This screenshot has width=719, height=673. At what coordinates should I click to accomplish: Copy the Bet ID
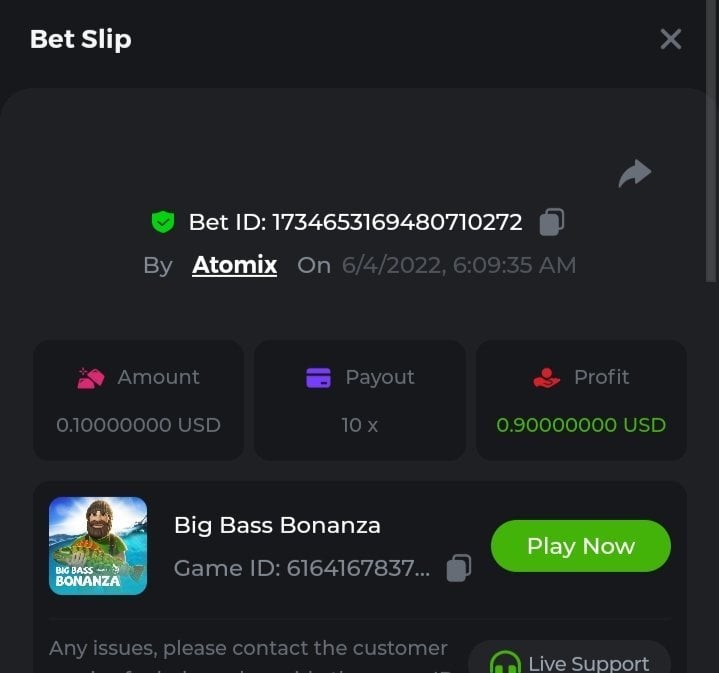point(552,222)
